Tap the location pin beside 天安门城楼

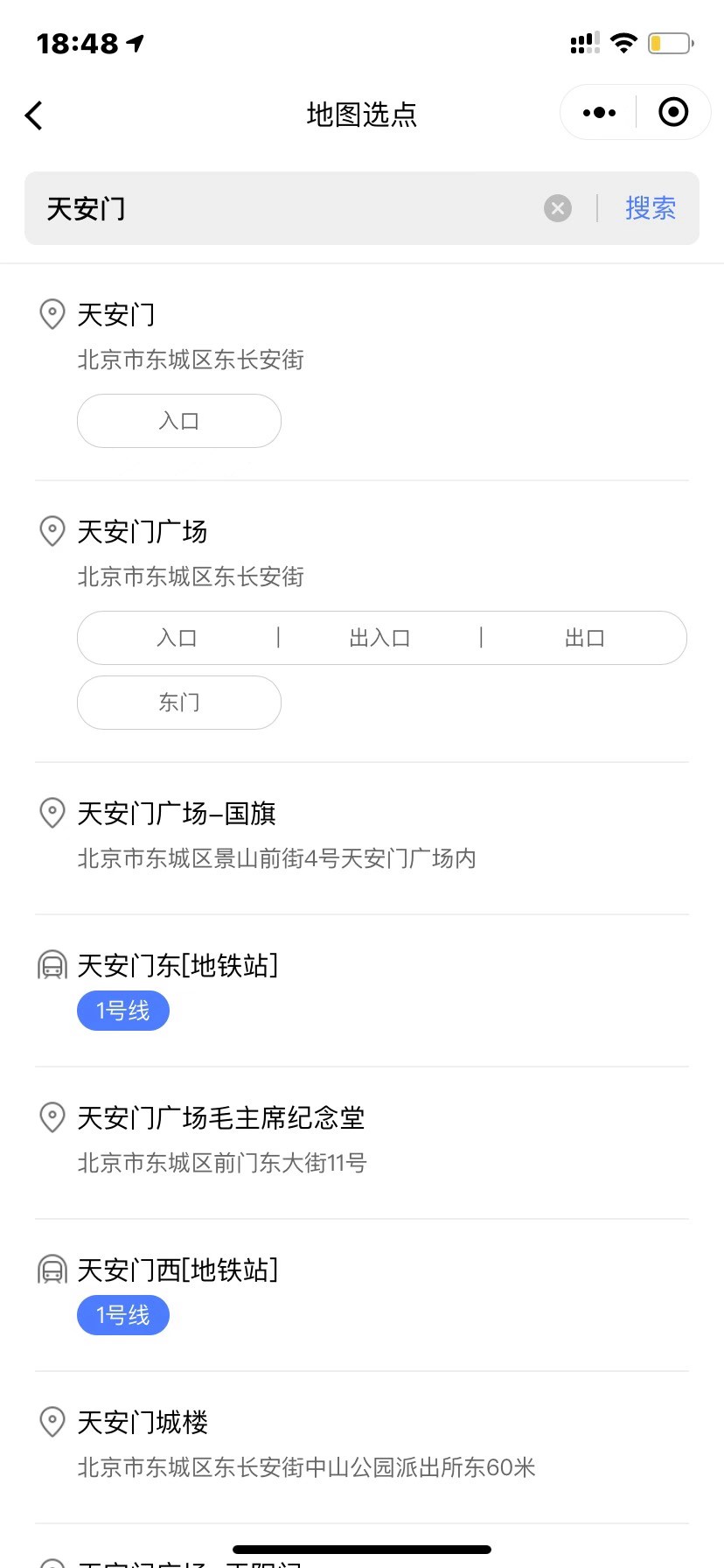click(52, 1422)
